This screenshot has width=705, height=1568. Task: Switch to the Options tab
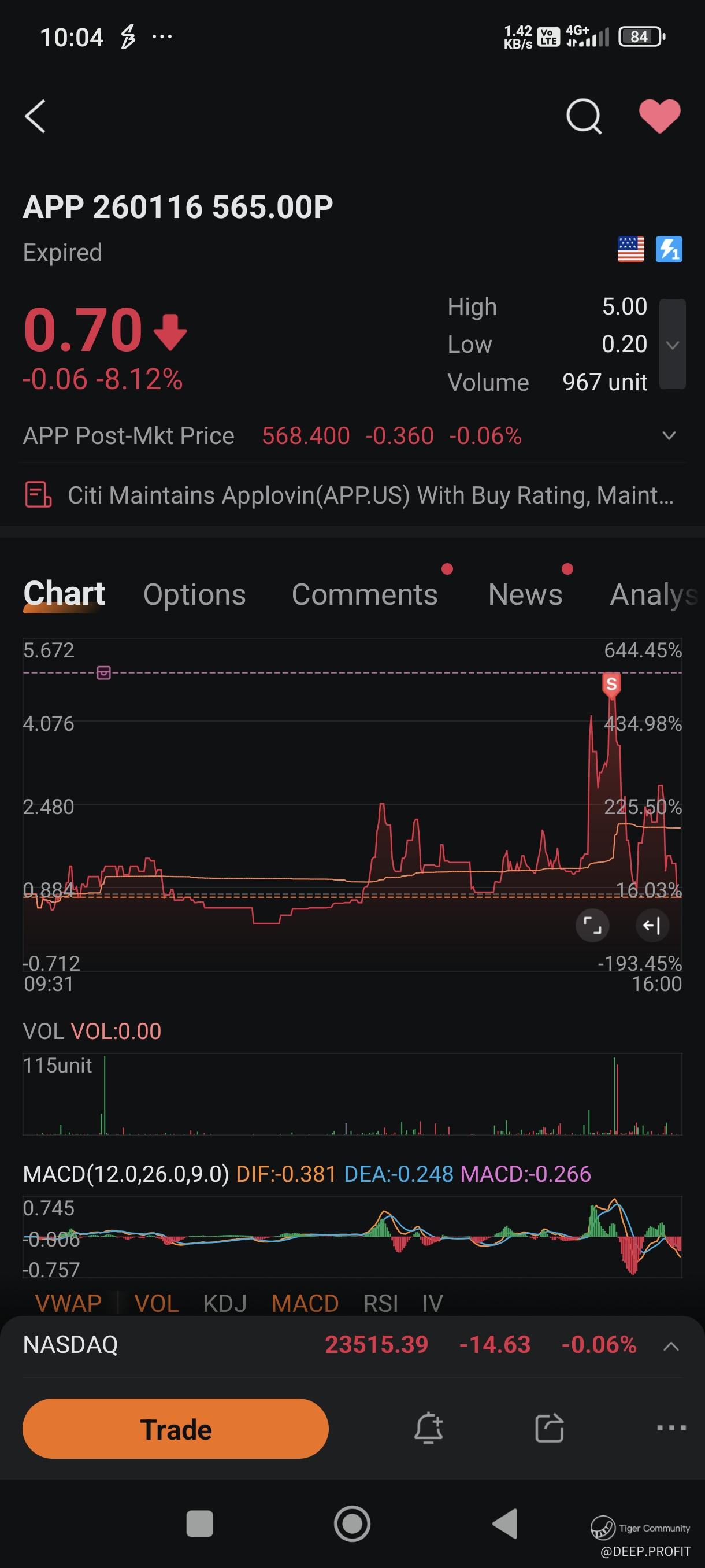tap(195, 595)
